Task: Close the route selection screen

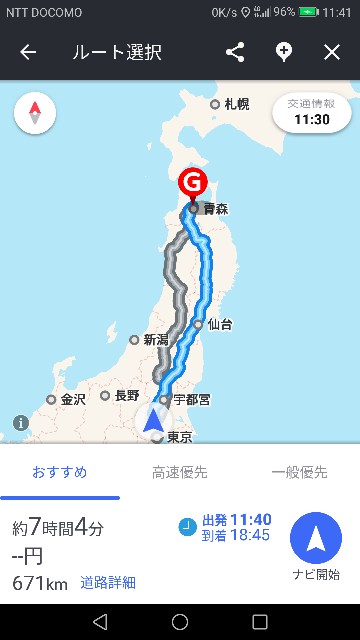Action: point(332,52)
